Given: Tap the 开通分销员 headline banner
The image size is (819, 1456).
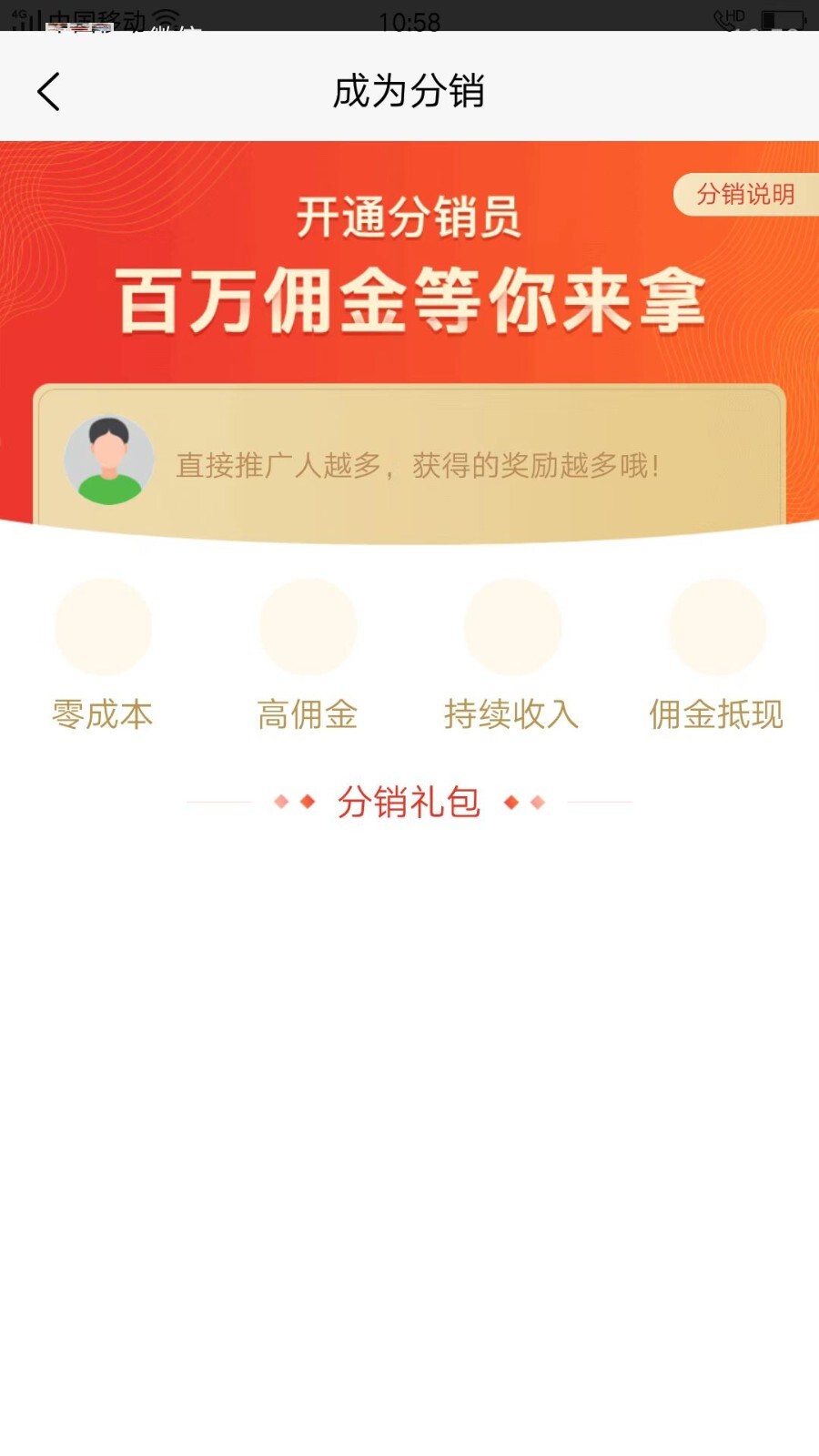Looking at the screenshot, I should (409, 219).
